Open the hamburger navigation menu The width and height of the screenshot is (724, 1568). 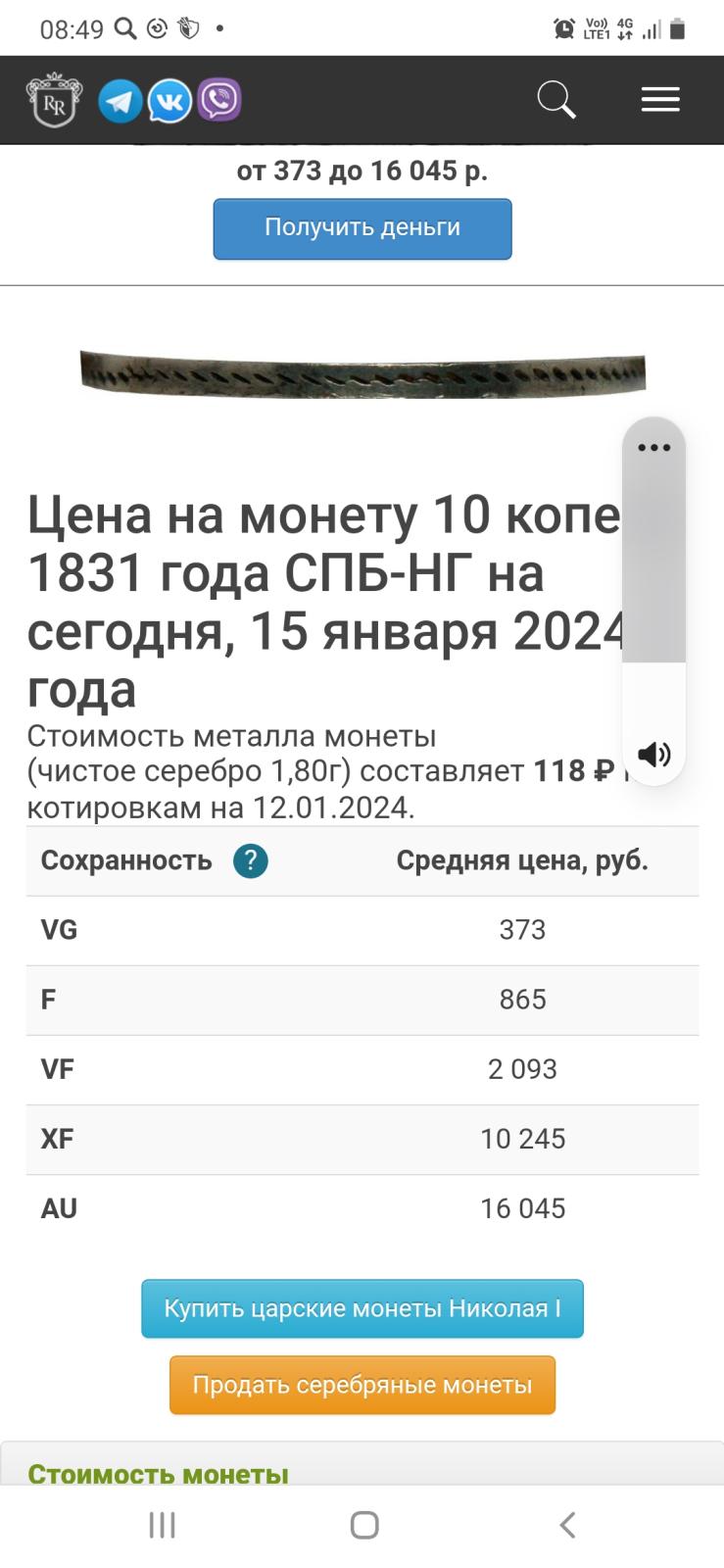[x=660, y=100]
